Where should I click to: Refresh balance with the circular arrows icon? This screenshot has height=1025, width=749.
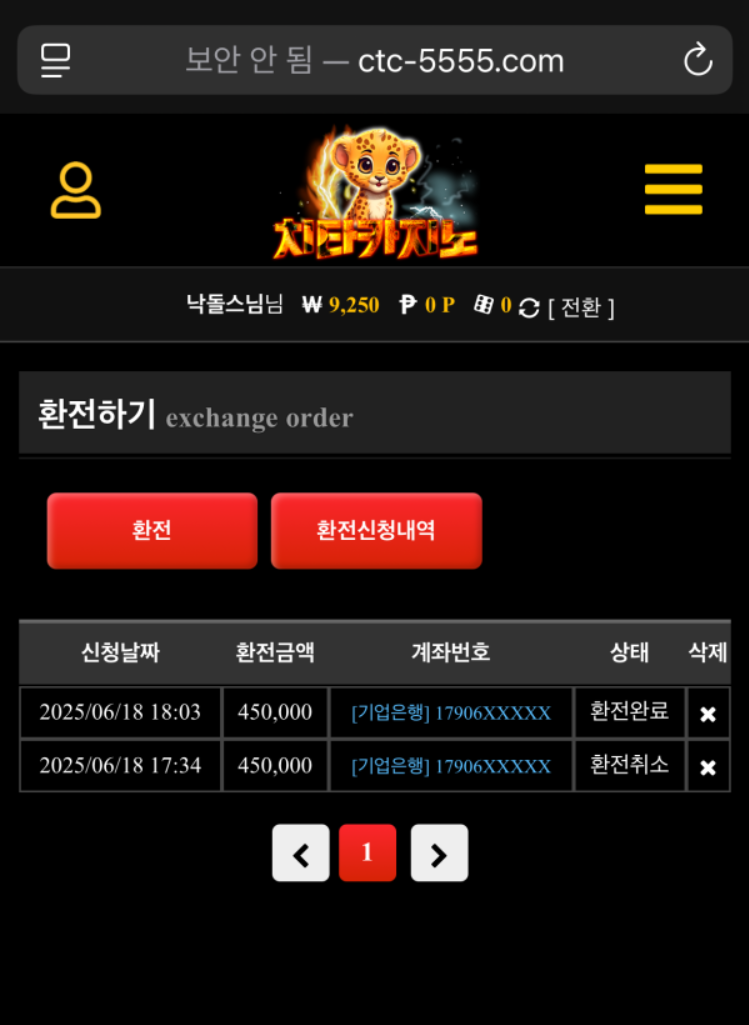(530, 308)
